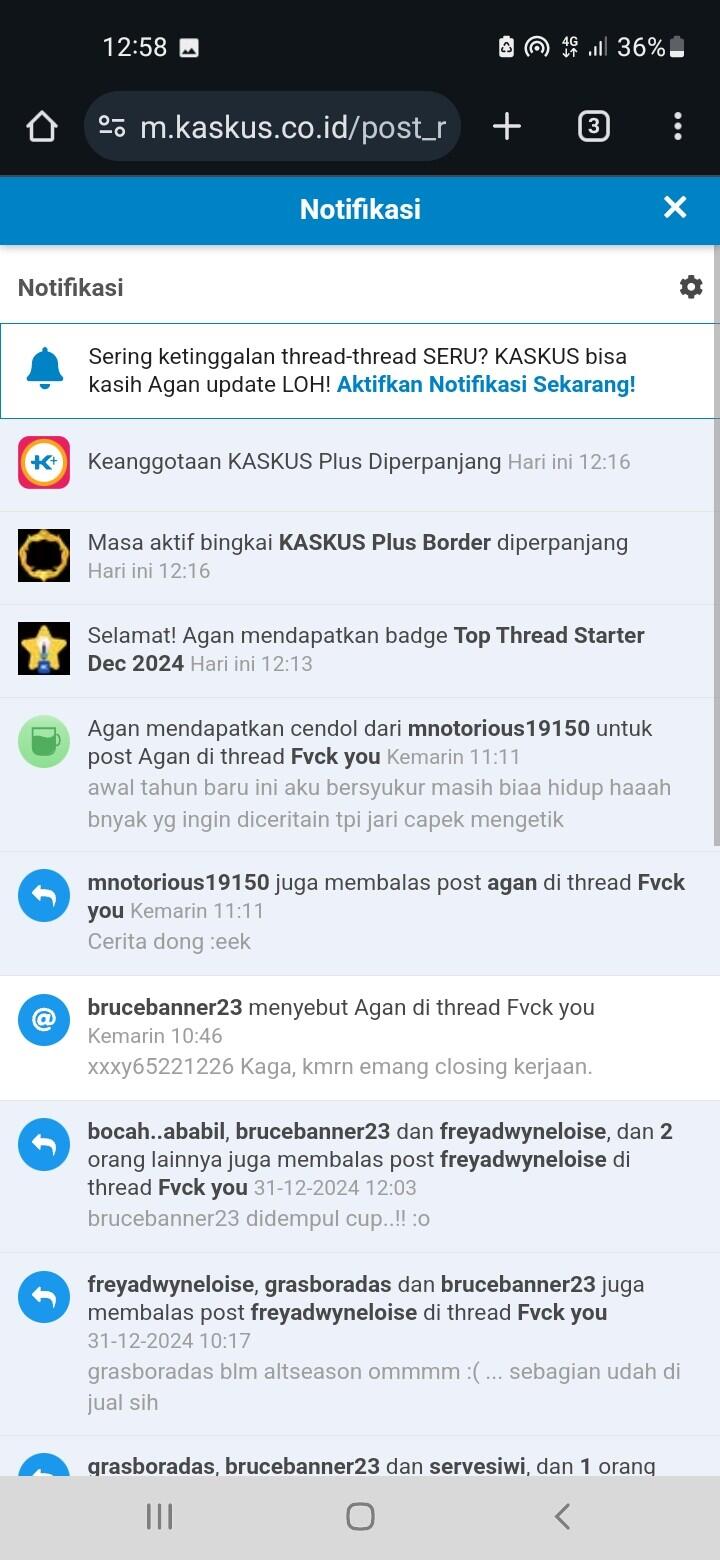Viewport: 720px width, 1560px height.
Task: Close the Notifikasi panel with the X
Action: click(x=675, y=208)
